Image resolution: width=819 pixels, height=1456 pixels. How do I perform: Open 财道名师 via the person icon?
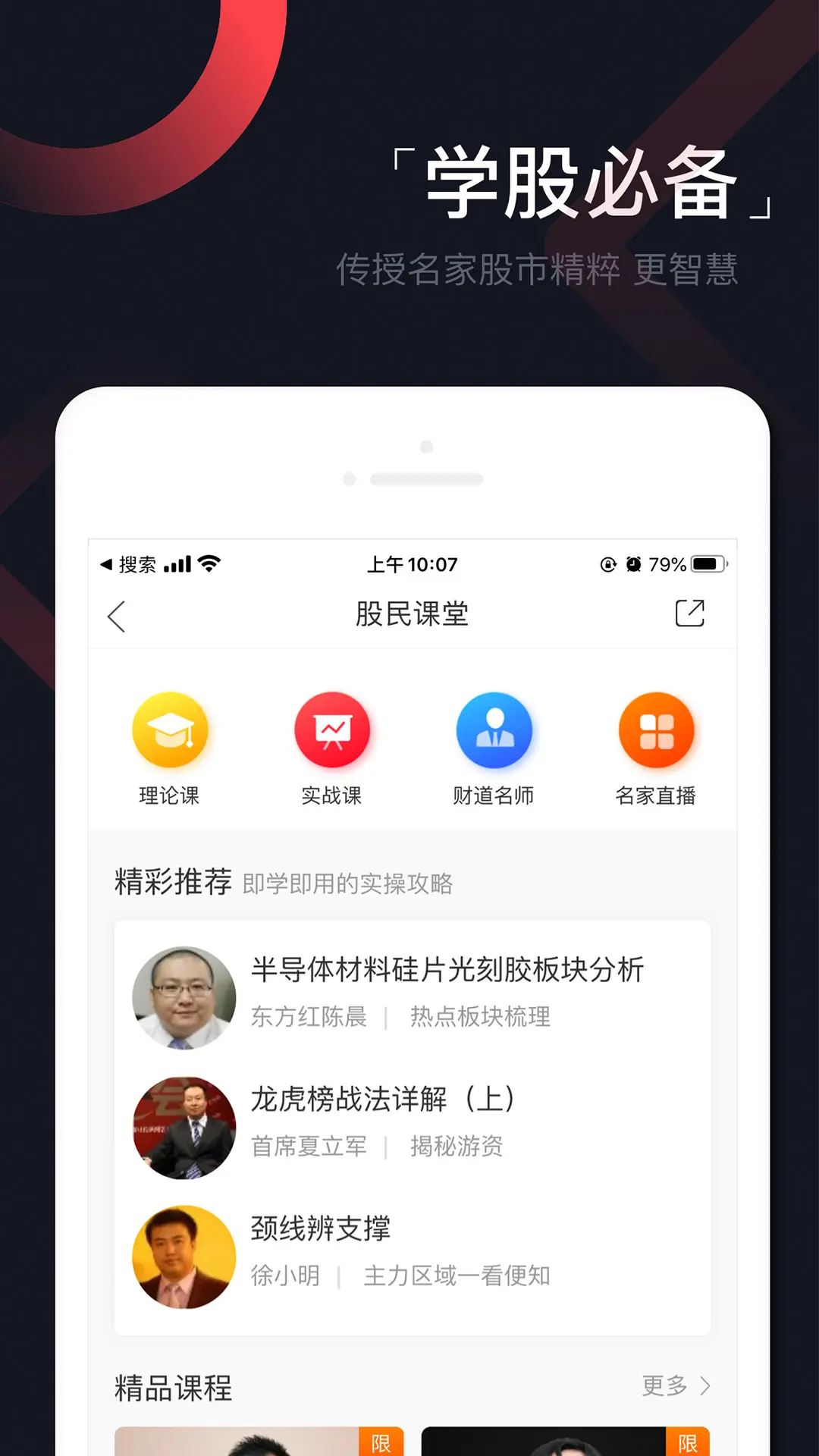pos(494,729)
